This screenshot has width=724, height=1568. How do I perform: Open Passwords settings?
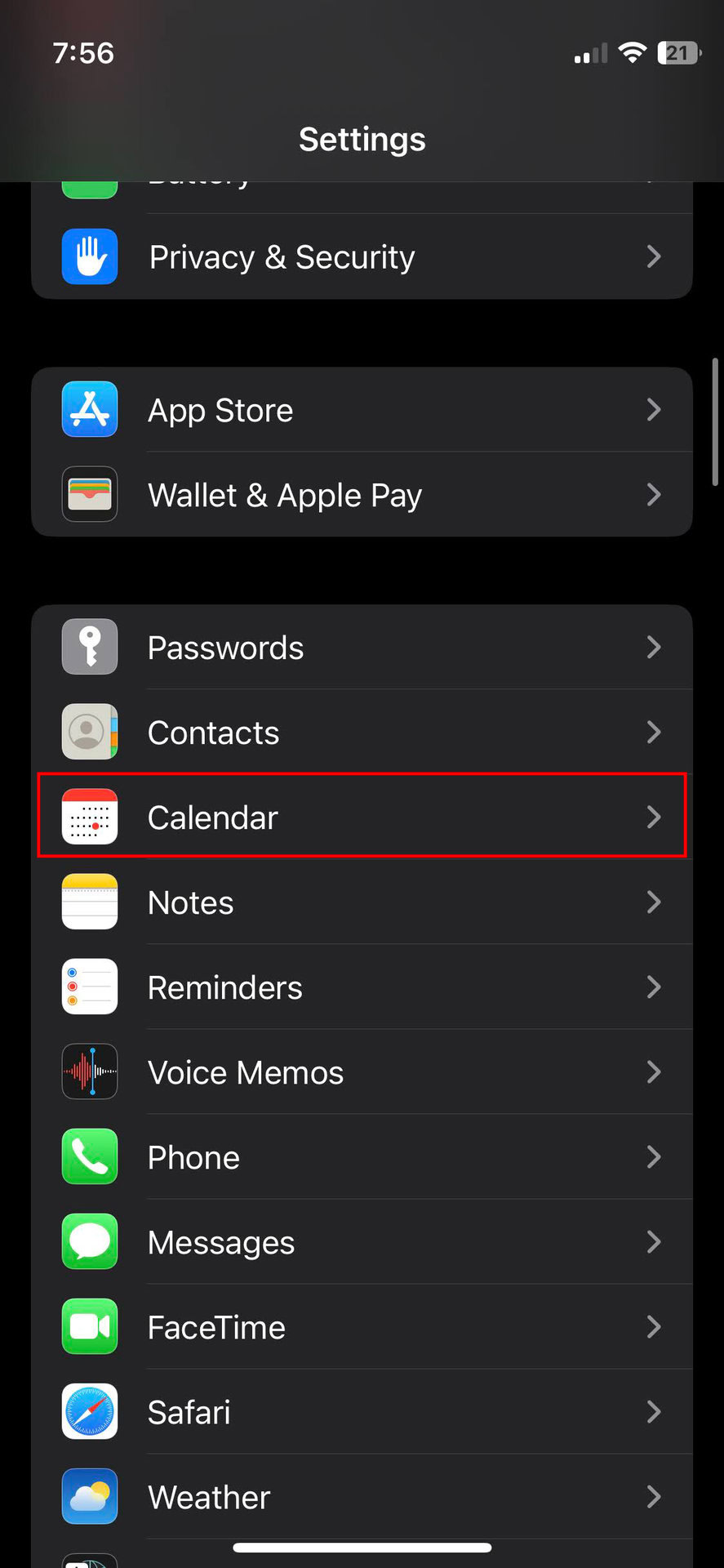pos(362,648)
